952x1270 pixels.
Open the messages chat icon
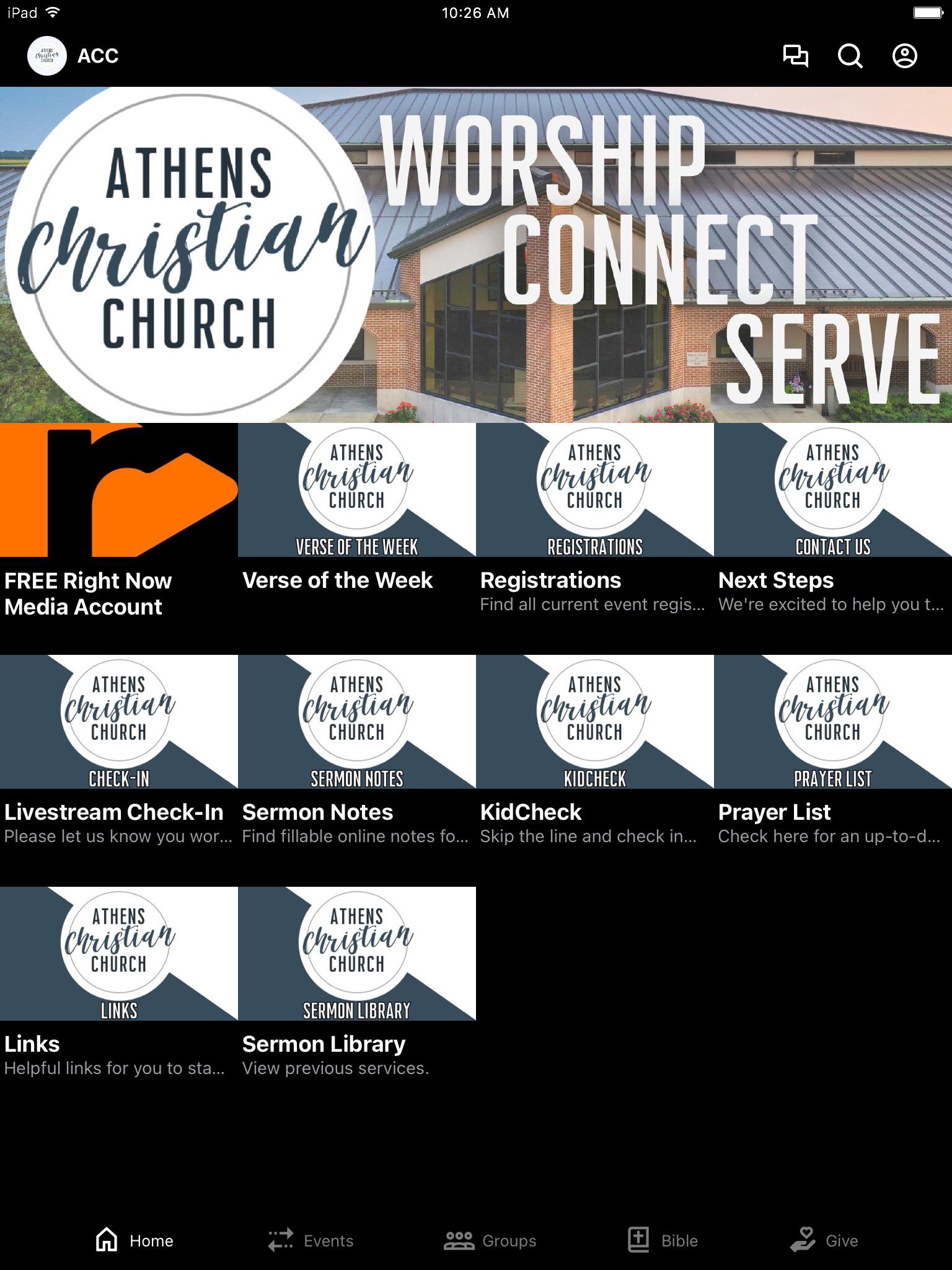pyautogui.click(x=796, y=56)
